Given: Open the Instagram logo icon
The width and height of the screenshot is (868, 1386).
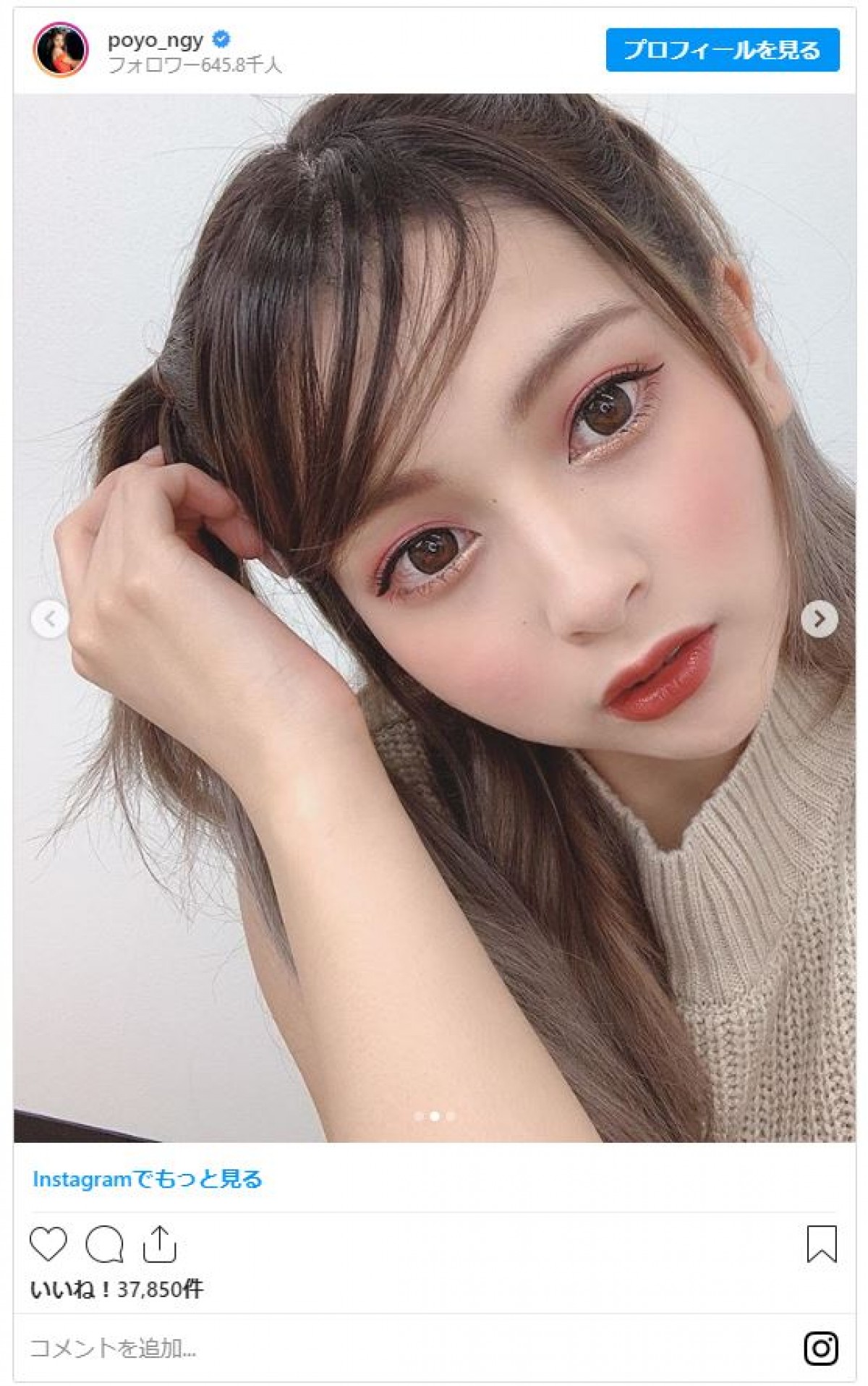Looking at the screenshot, I should 820,1348.
